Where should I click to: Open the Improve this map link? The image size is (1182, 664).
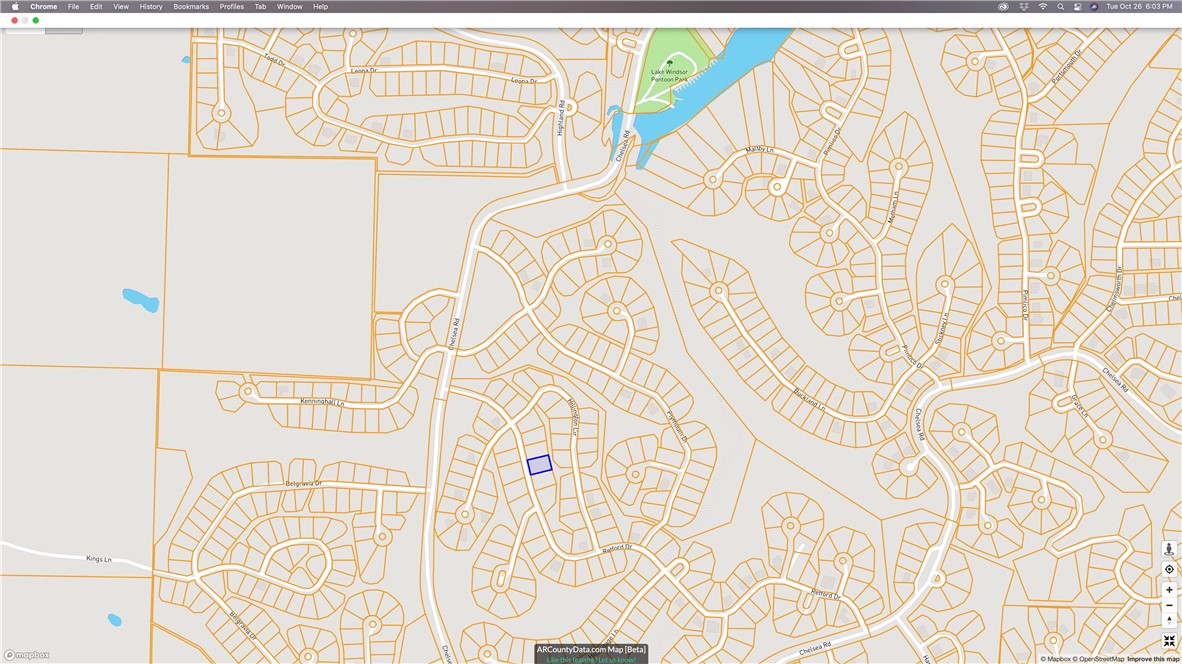[1153, 659]
